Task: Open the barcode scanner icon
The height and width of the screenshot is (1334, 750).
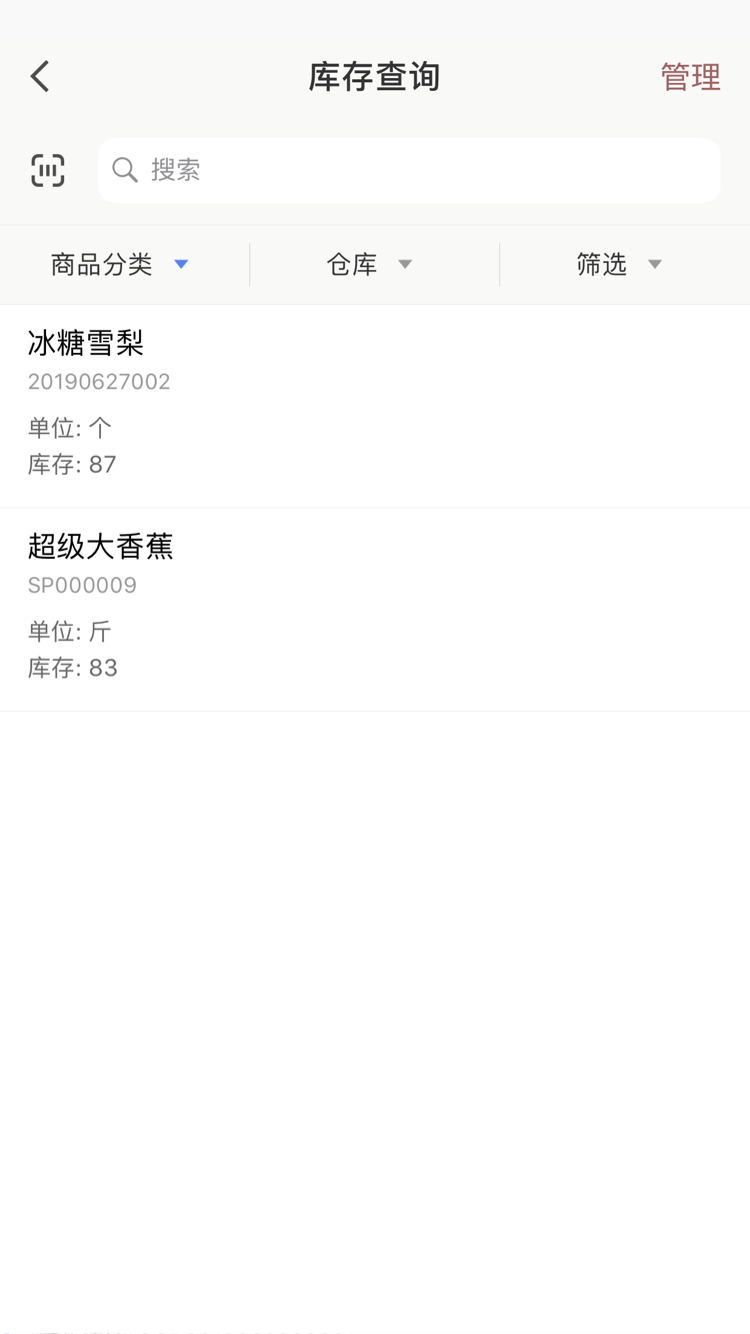Action: point(48,171)
